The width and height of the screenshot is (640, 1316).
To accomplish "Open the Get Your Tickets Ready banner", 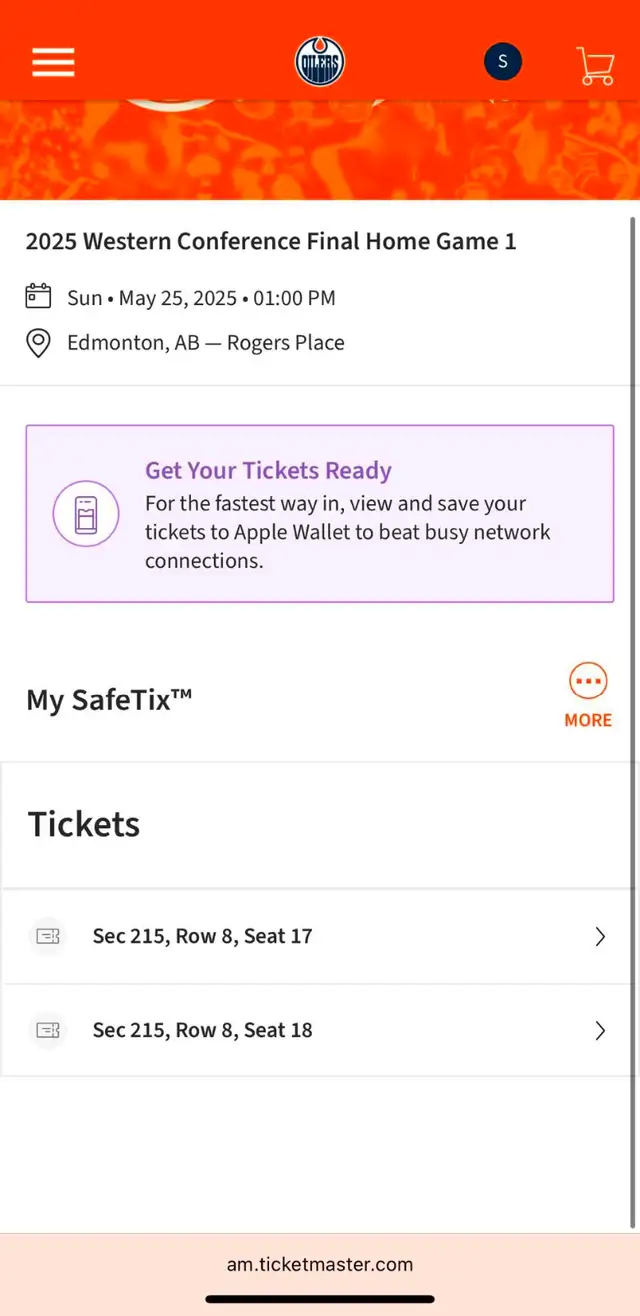I will tap(320, 514).
